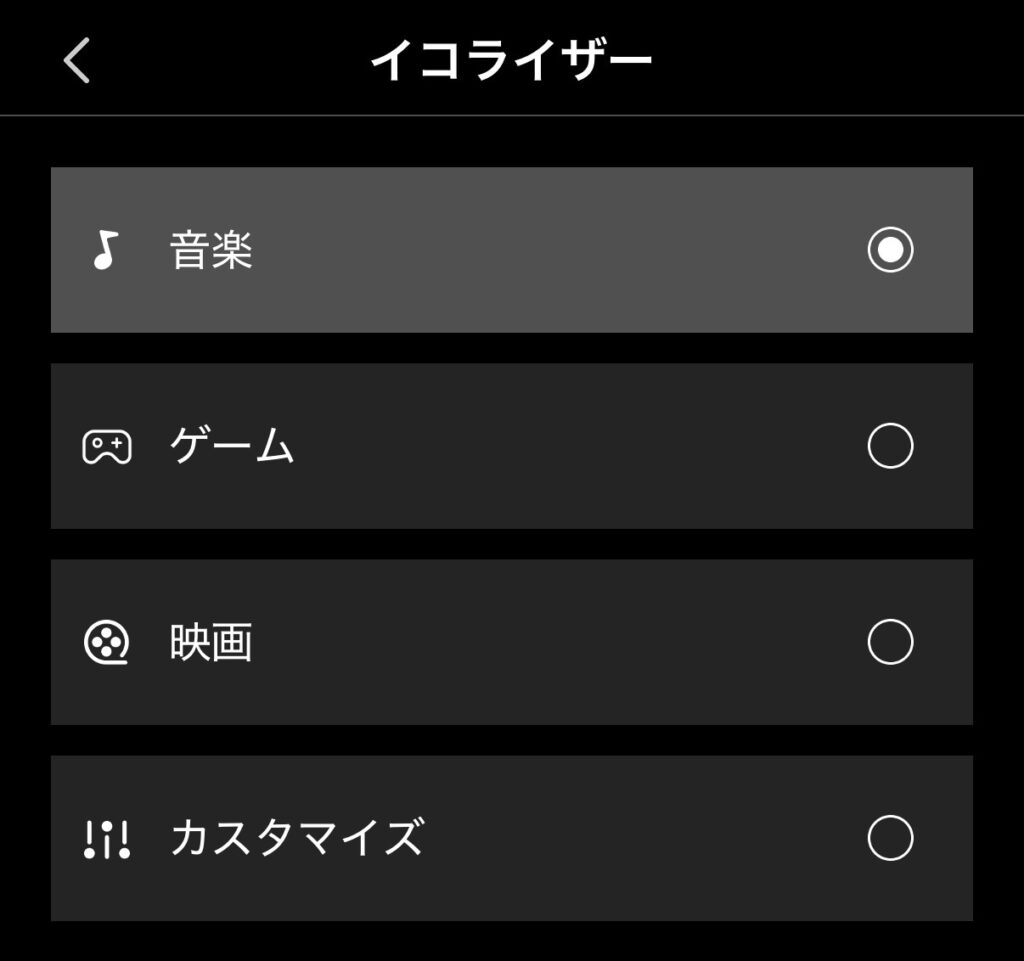
Task: Select the 音楽 equalizer preset
Action: pos(511,250)
